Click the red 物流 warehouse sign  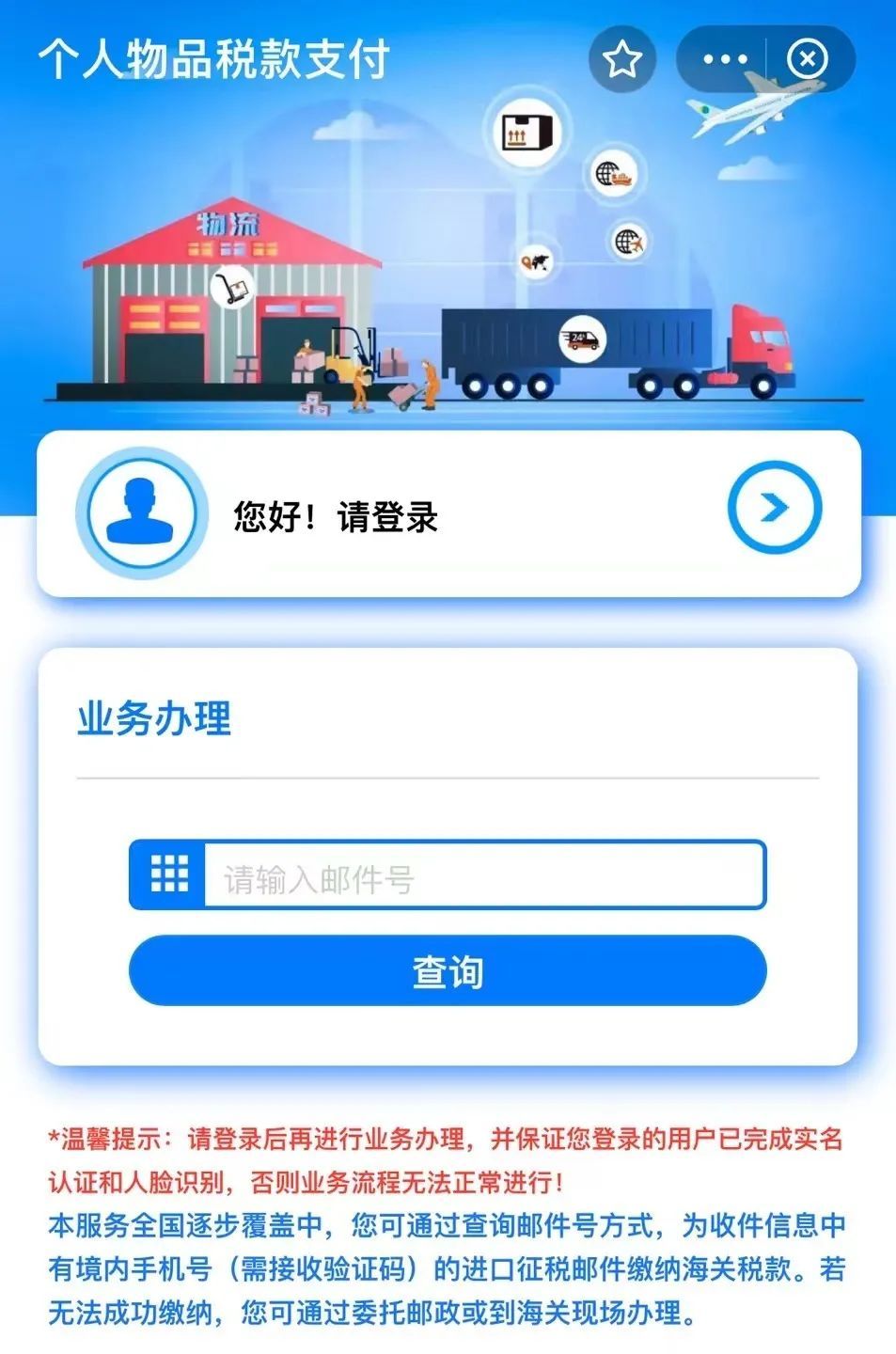(228, 226)
